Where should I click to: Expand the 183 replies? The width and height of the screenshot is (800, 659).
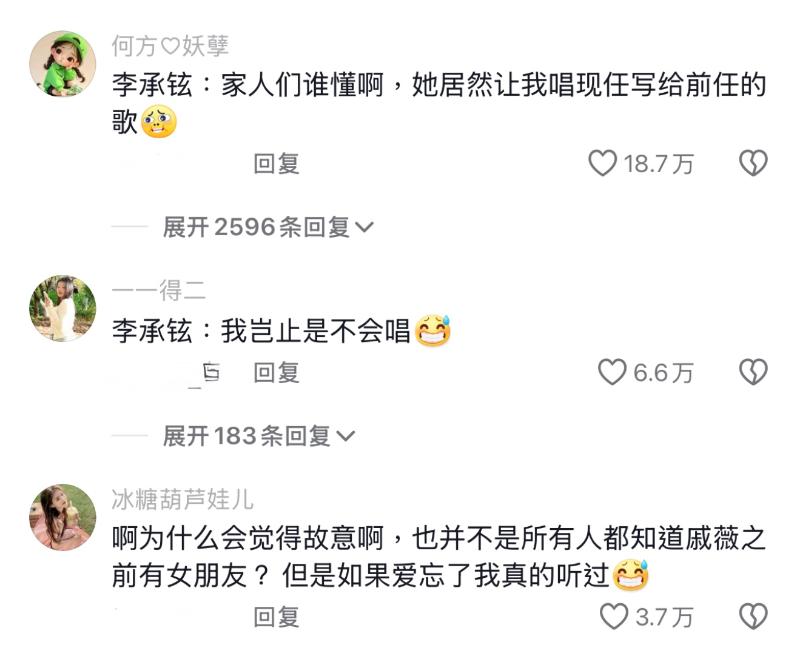259,436
